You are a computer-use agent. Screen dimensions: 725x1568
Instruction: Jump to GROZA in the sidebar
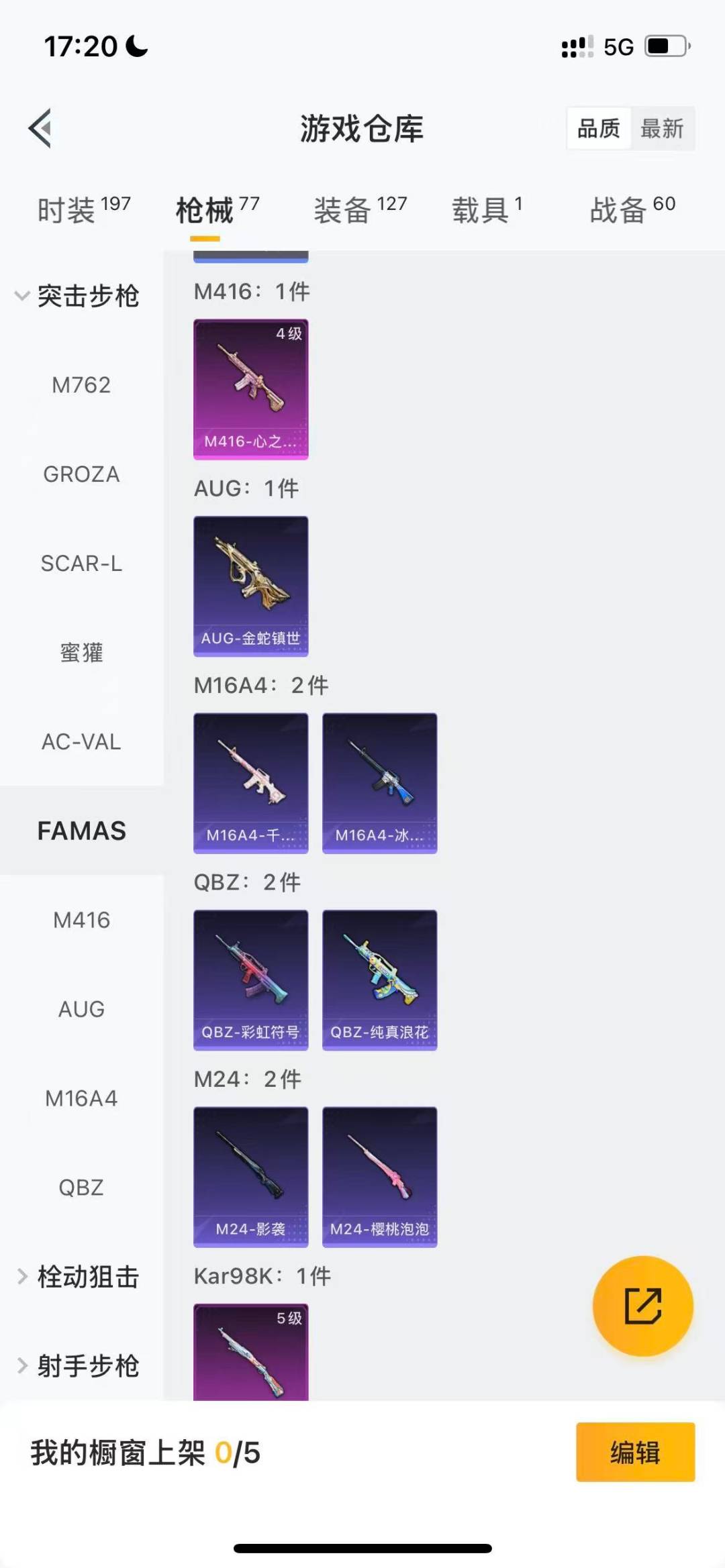[81, 474]
